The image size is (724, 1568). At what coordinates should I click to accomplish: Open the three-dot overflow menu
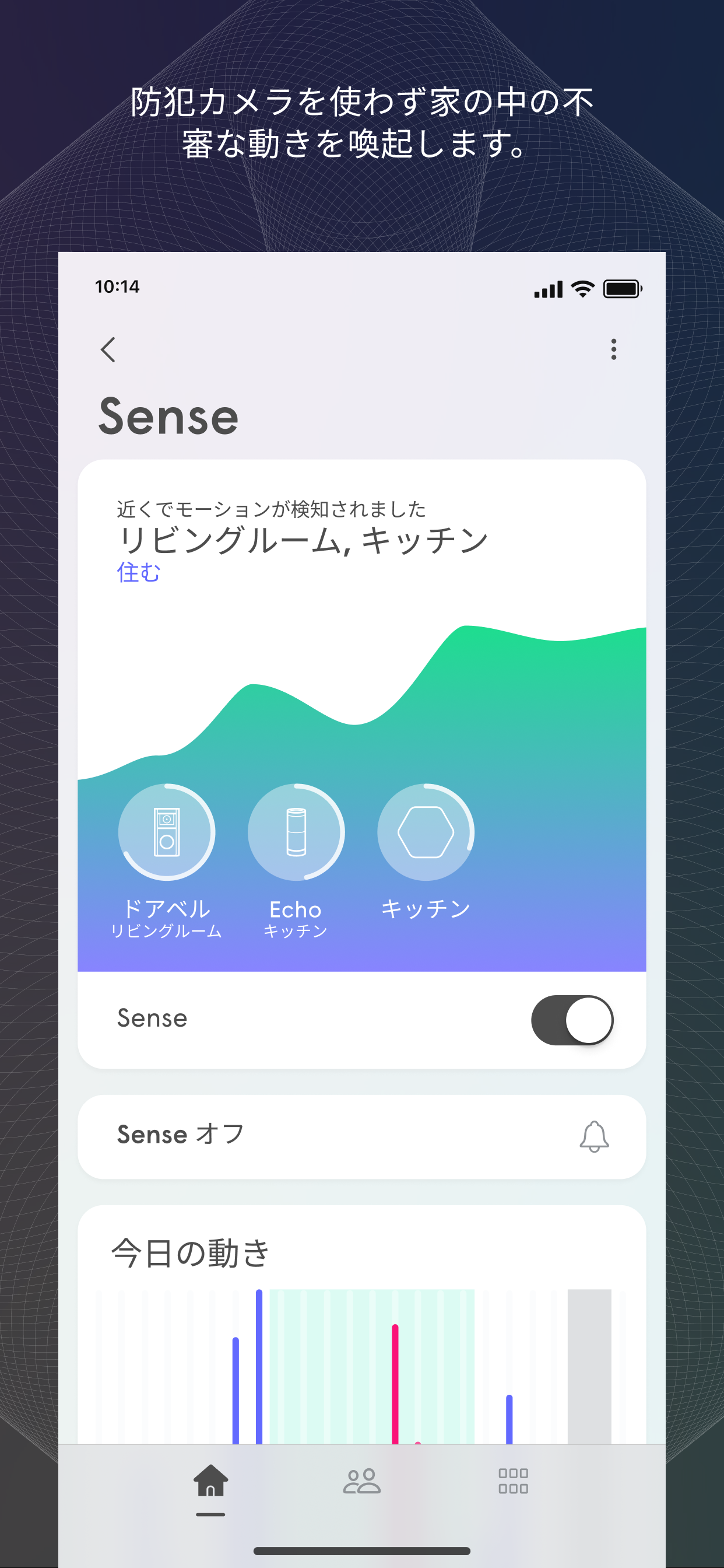point(613,350)
